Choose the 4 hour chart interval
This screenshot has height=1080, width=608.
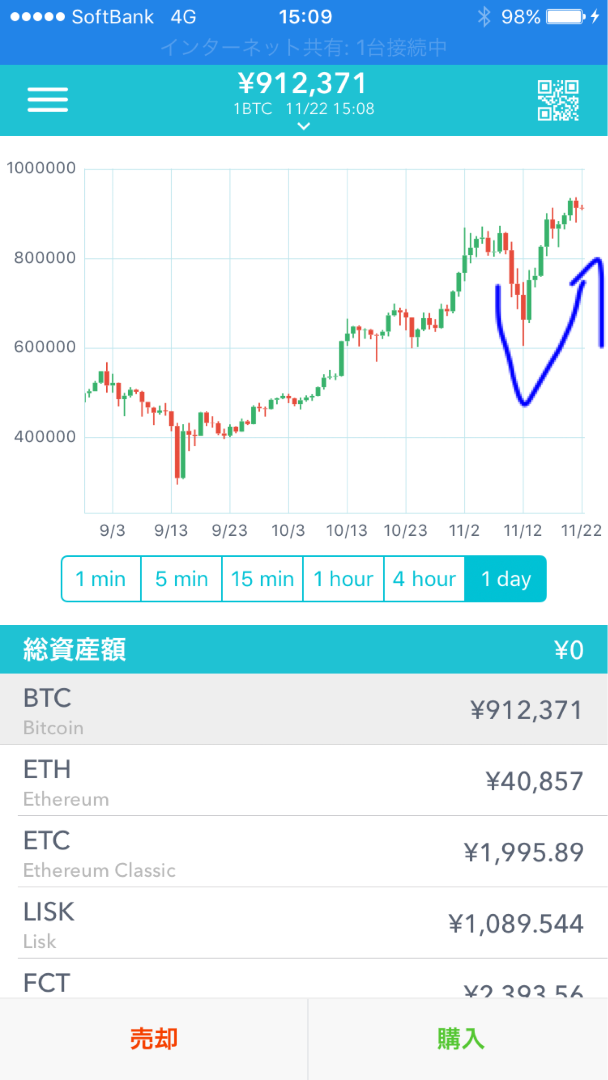pyautogui.click(x=424, y=579)
